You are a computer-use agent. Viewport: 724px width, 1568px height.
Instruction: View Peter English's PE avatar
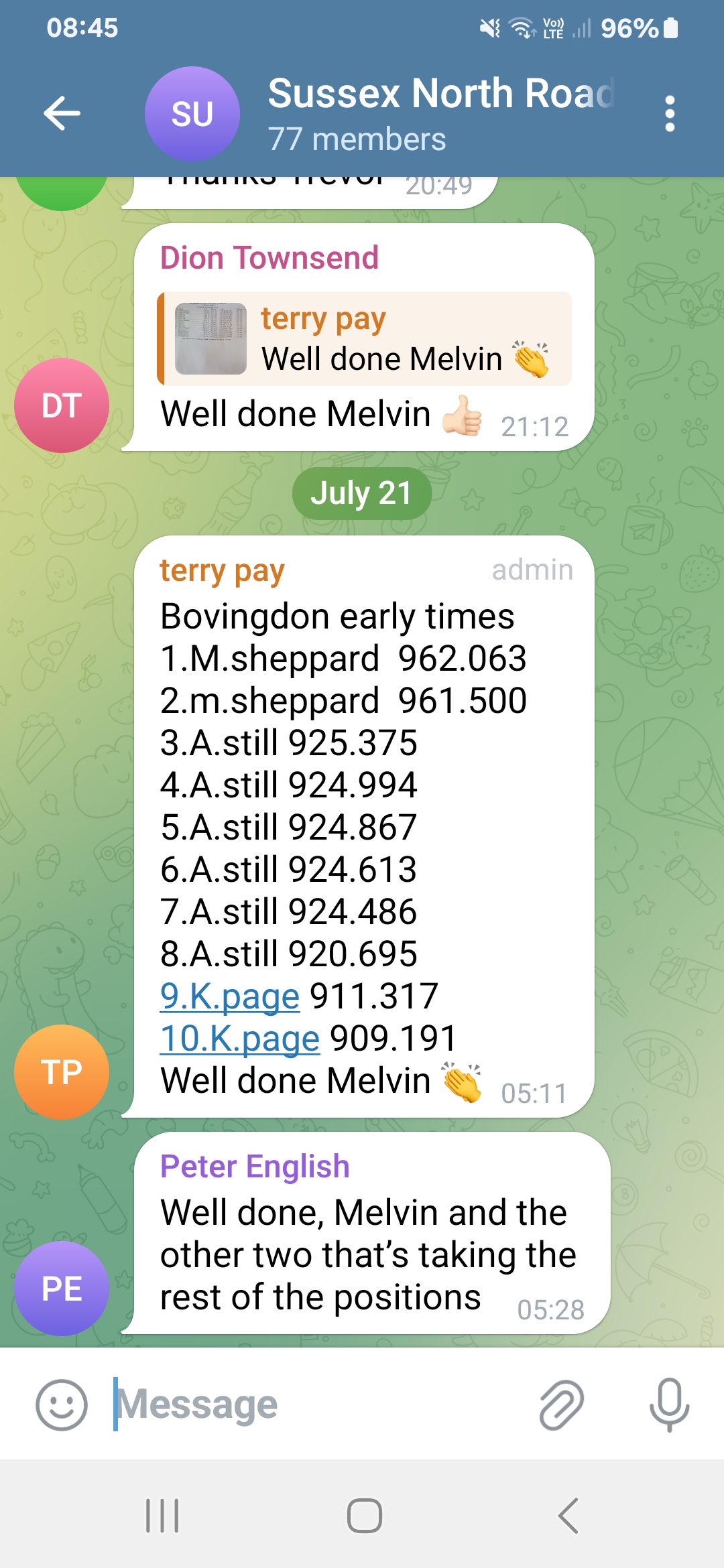(62, 1288)
